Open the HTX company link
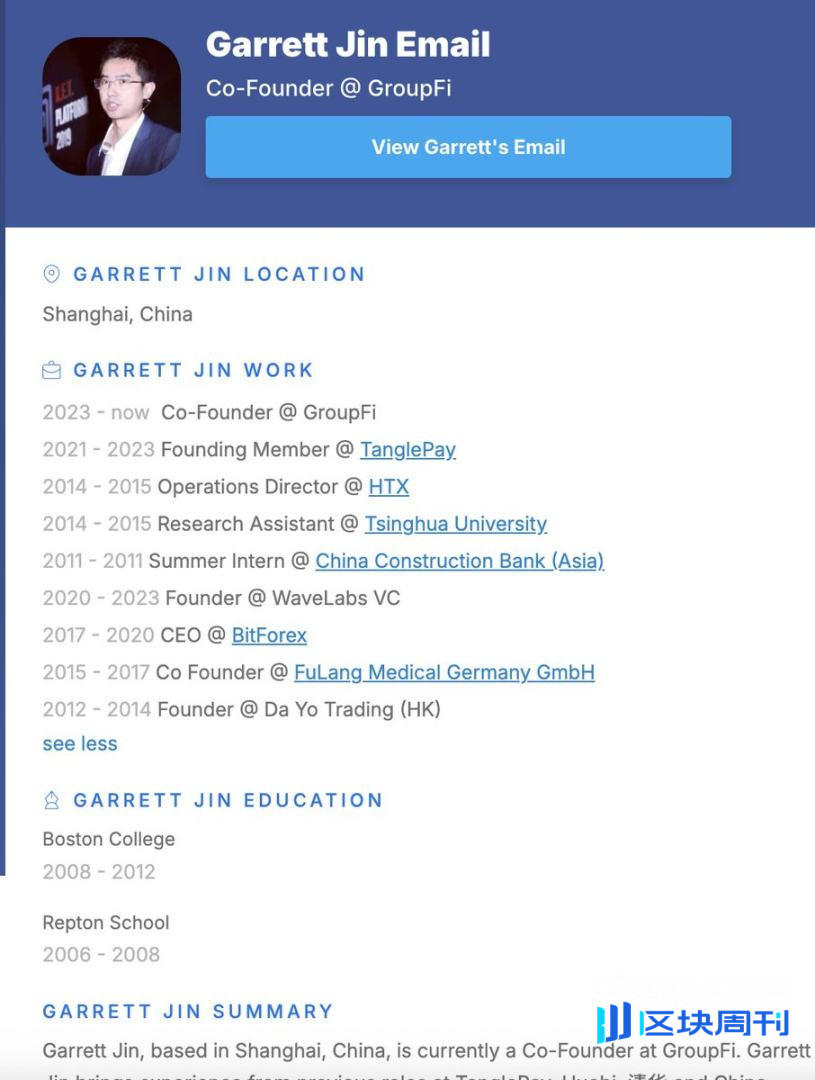 [388, 487]
